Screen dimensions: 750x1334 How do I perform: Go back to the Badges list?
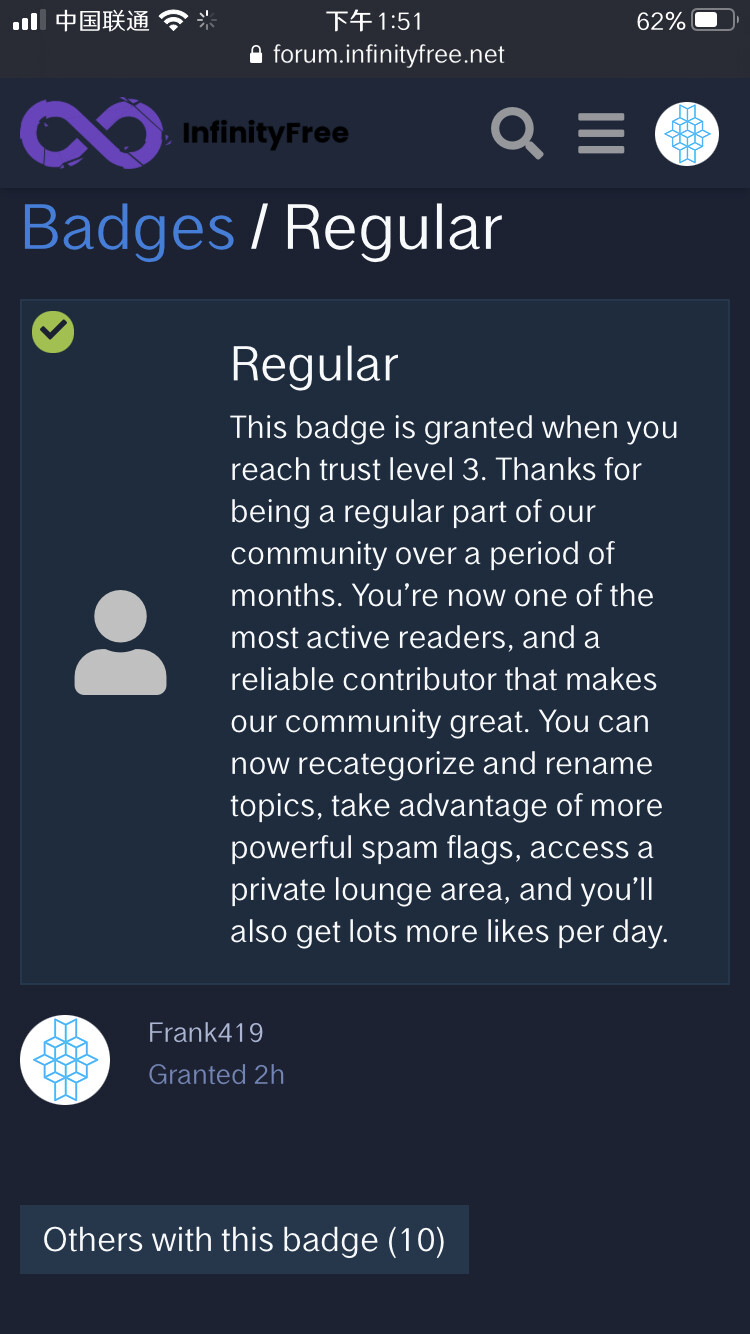point(128,228)
